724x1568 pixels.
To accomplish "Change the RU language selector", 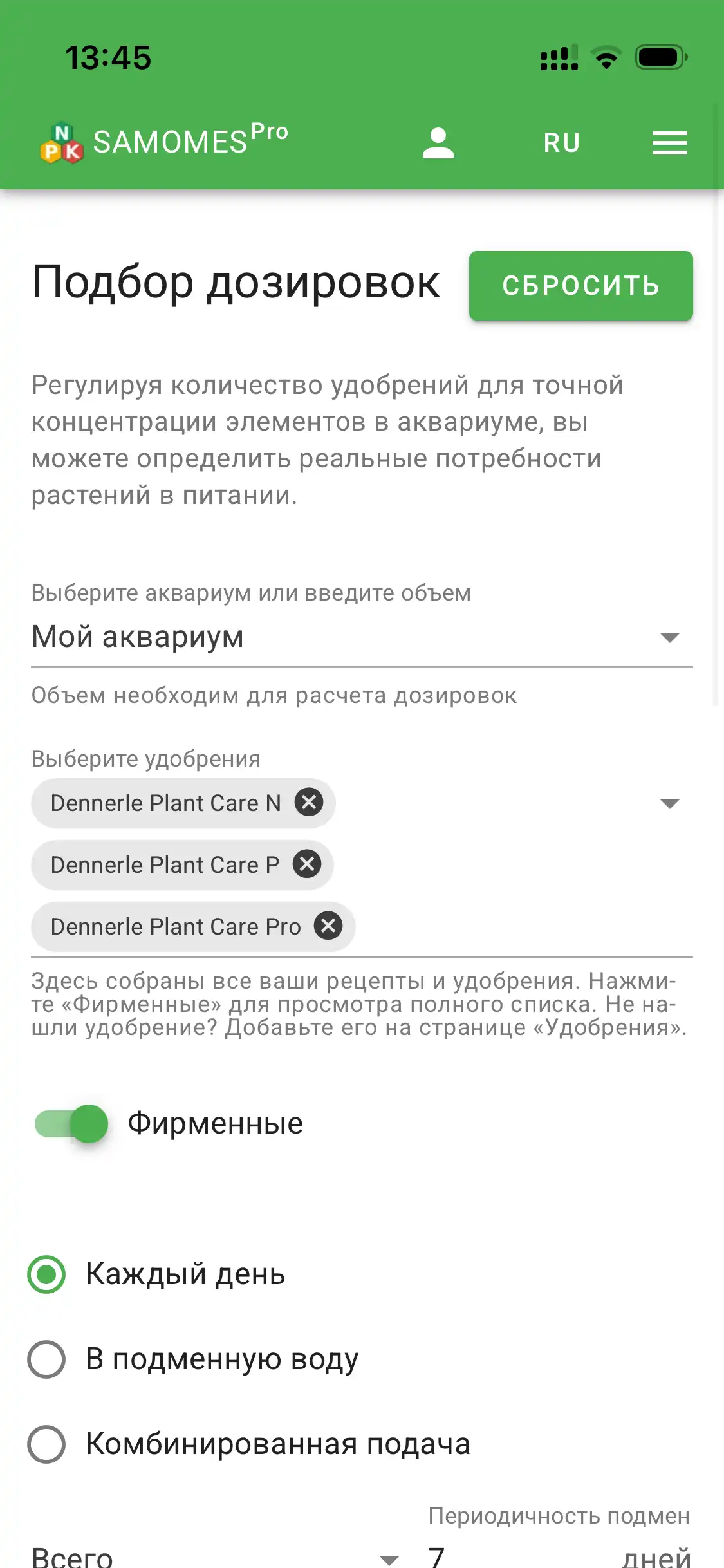I will click(561, 143).
